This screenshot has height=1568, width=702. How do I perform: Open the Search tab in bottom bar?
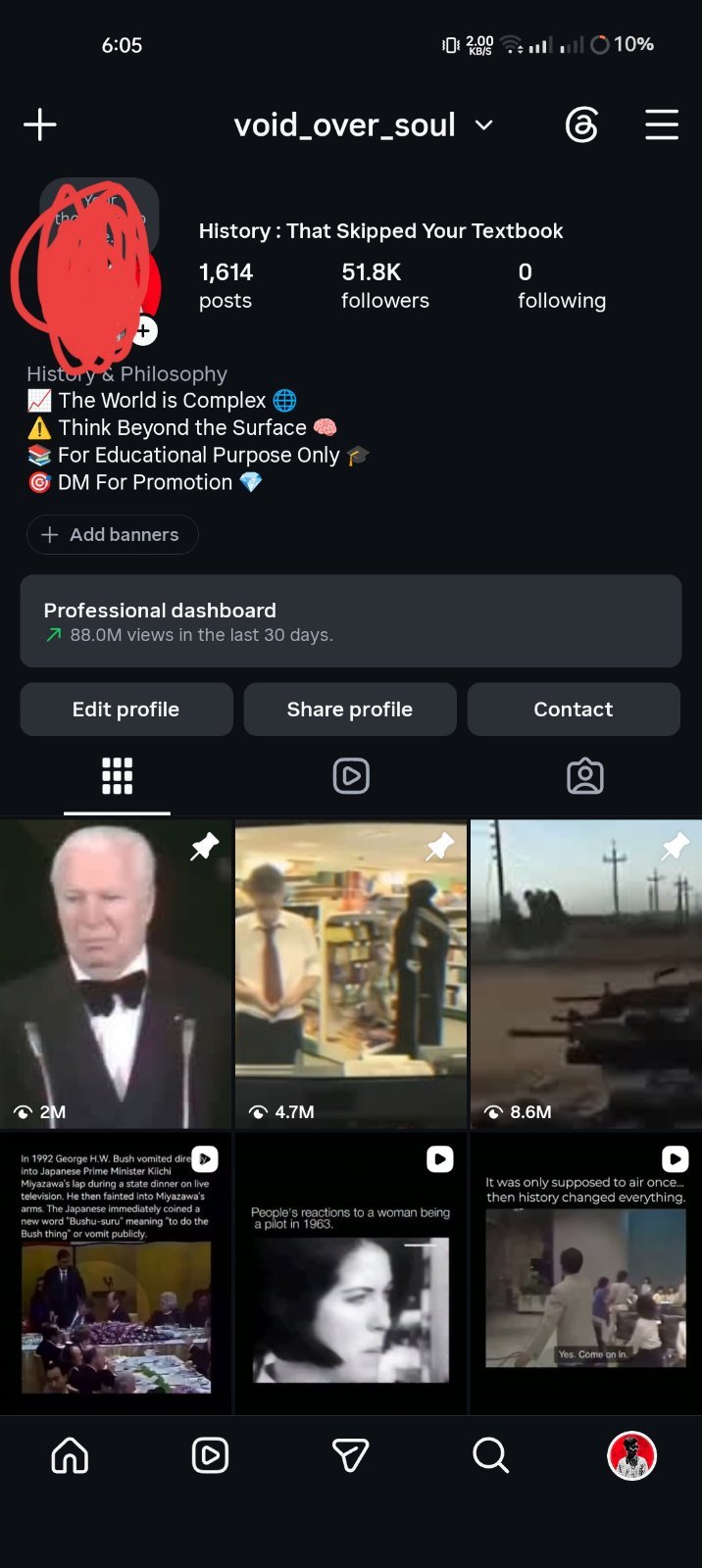pos(490,1455)
